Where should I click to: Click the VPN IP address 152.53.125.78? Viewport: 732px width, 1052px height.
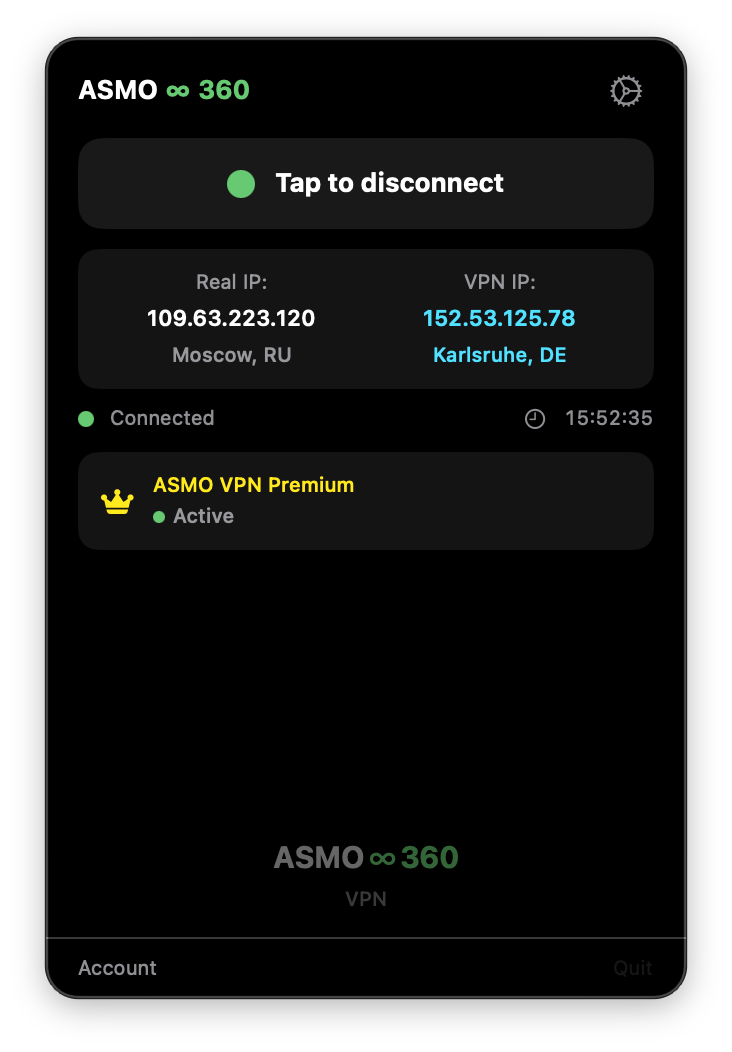point(500,318)
